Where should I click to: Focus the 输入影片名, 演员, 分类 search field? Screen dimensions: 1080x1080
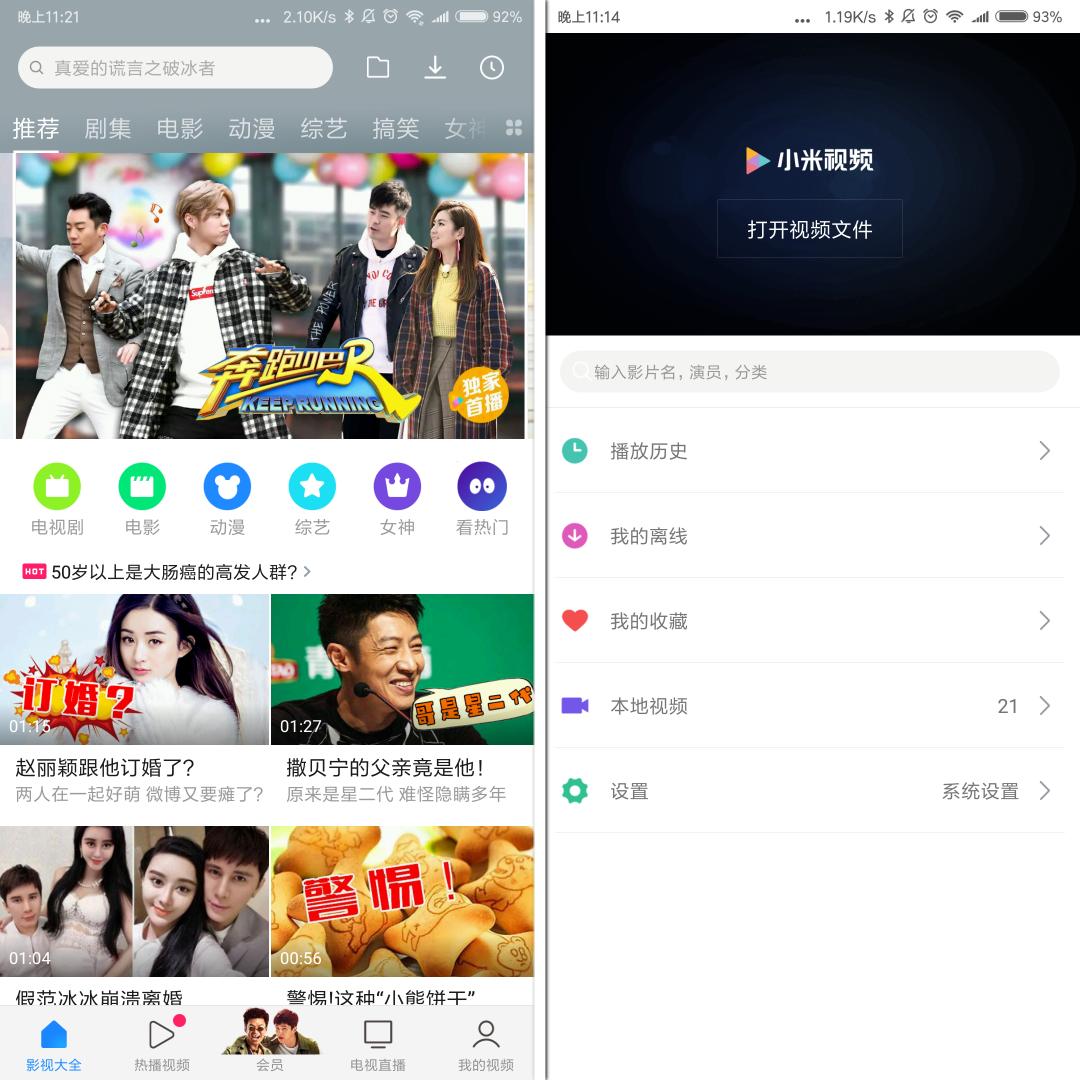[x=810, y=372]
